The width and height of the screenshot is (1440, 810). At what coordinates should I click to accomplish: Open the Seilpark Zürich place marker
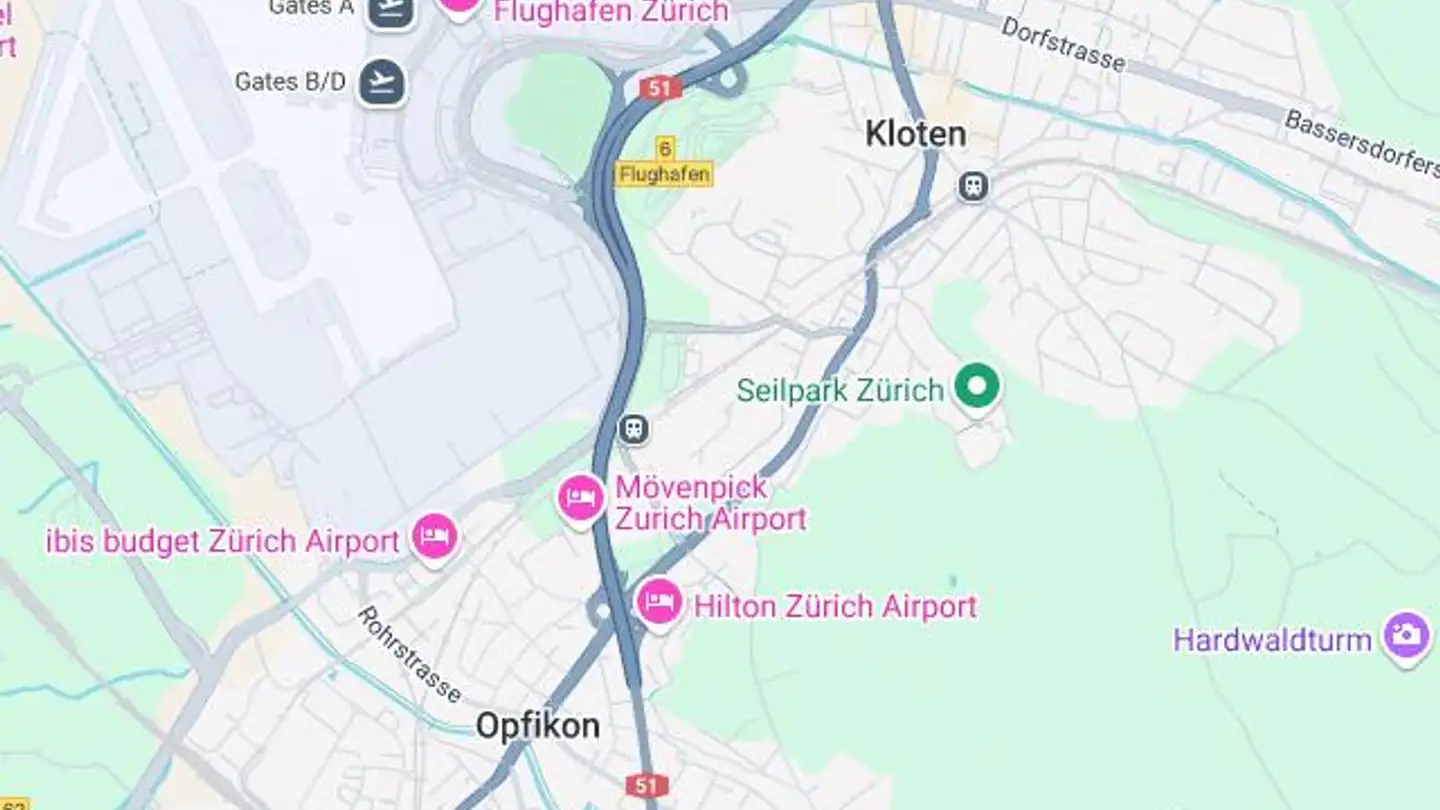coord(977,386)
